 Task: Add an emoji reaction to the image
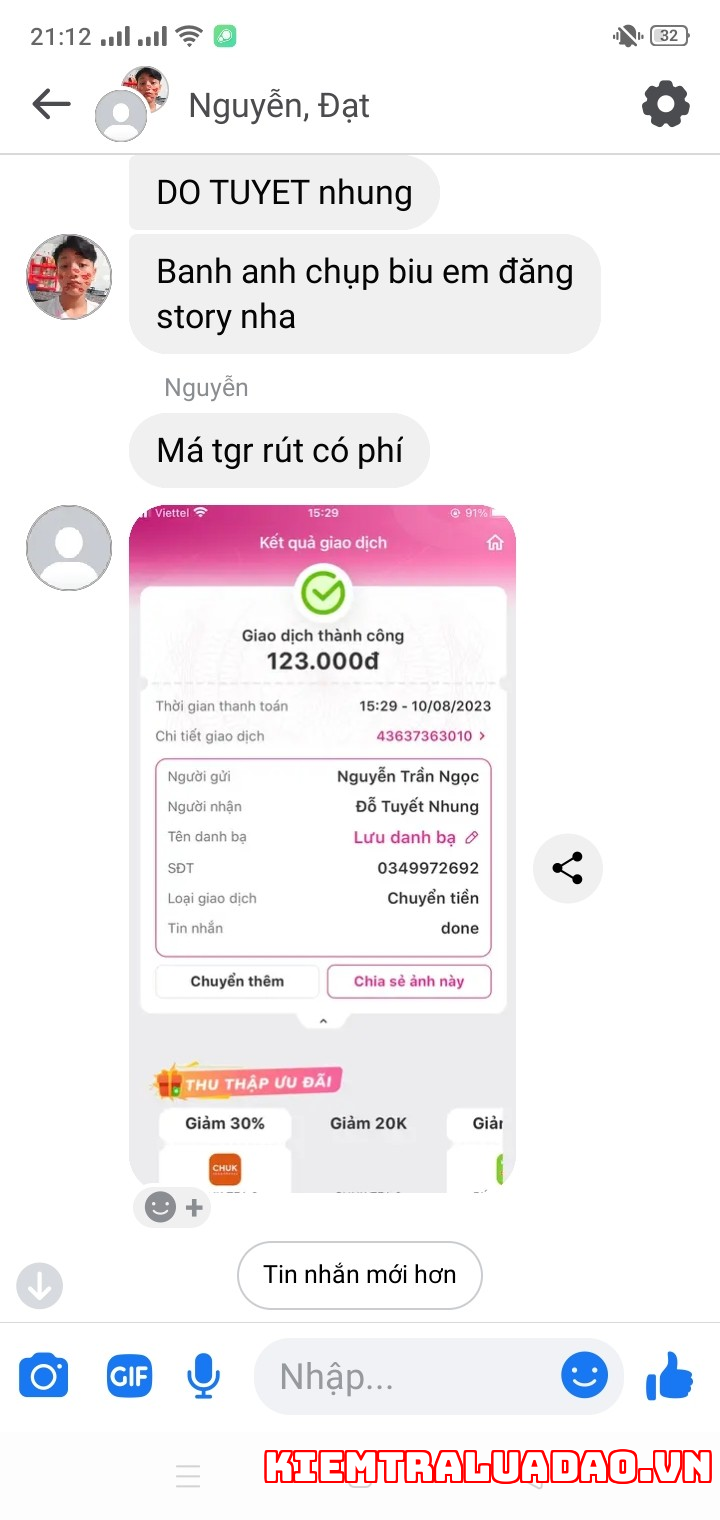[173, 1207]
